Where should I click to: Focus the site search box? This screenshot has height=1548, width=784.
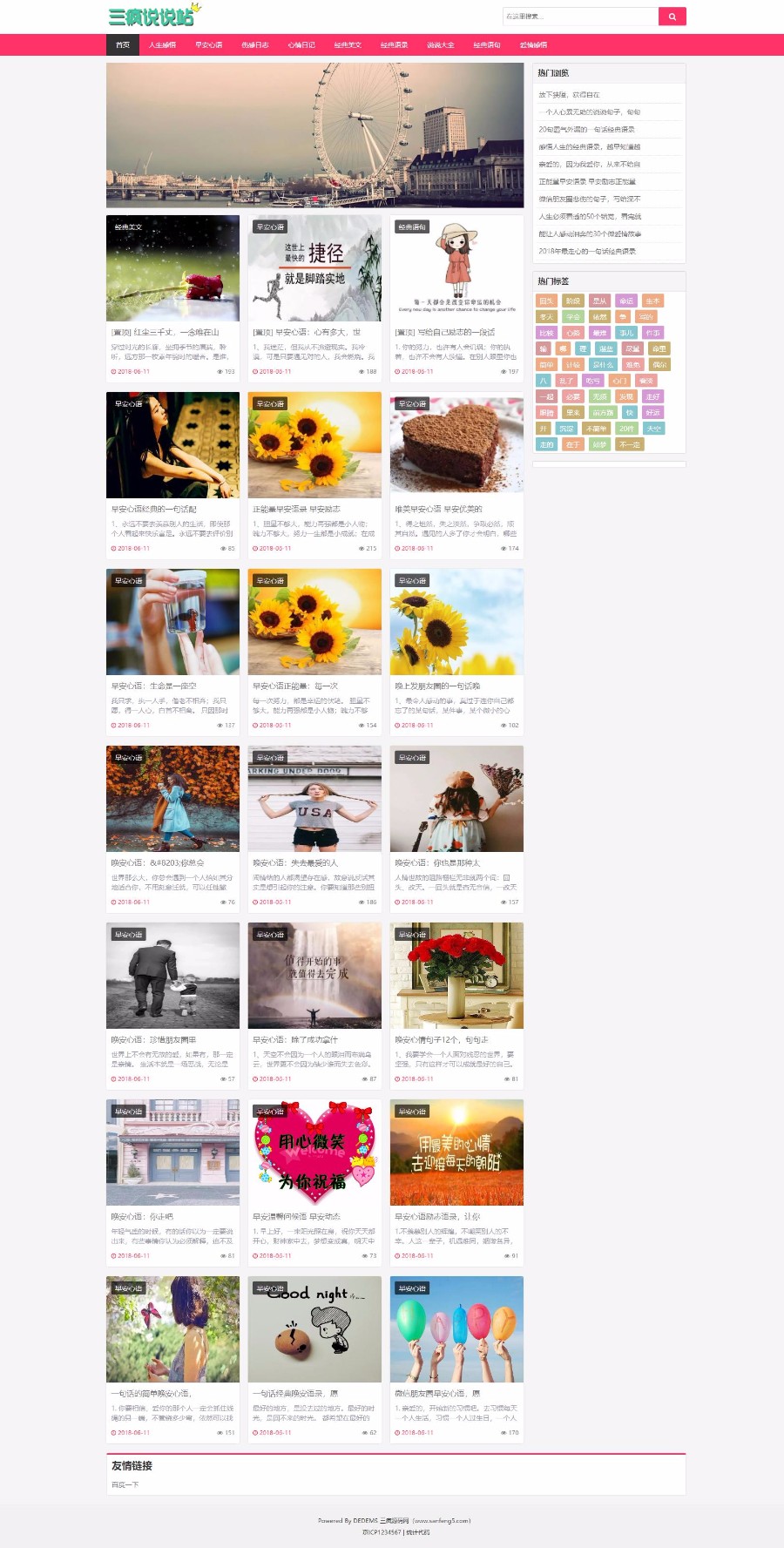[x=579, y=16]
